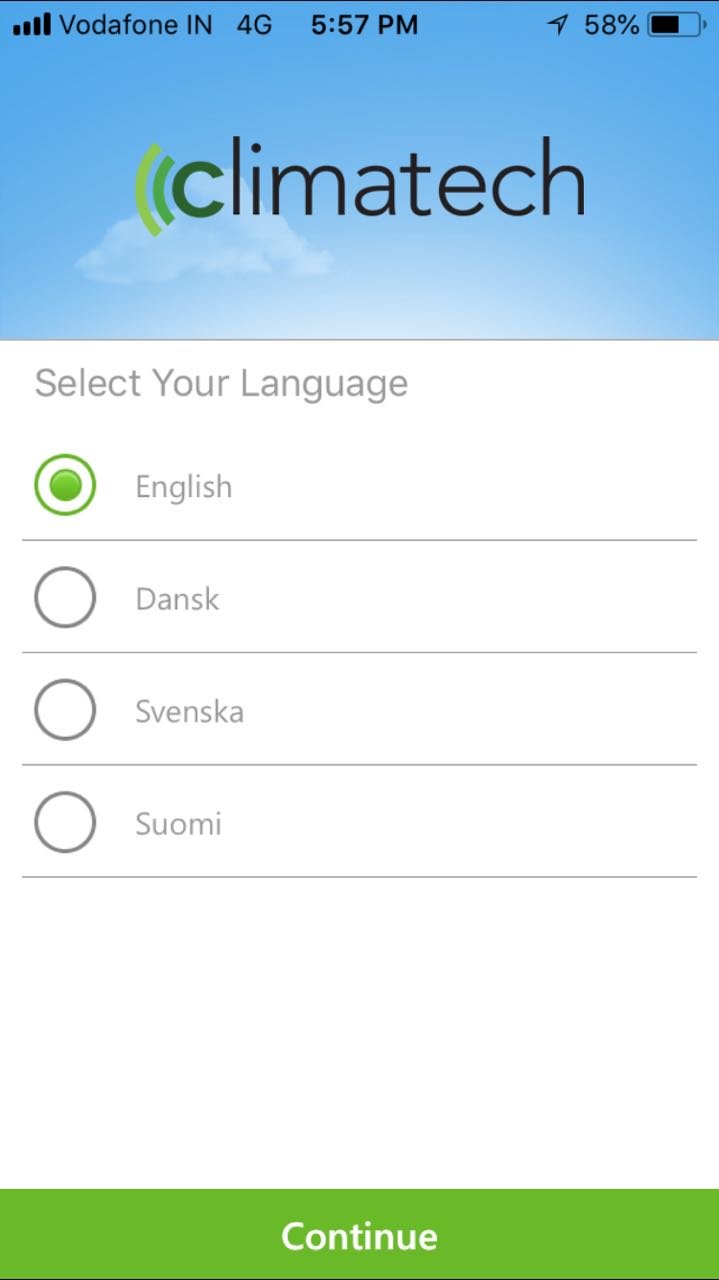Image resolution: width=719 pixels, height=1280 pixels.
Task: Select English as the language
Action: point(65,486)
